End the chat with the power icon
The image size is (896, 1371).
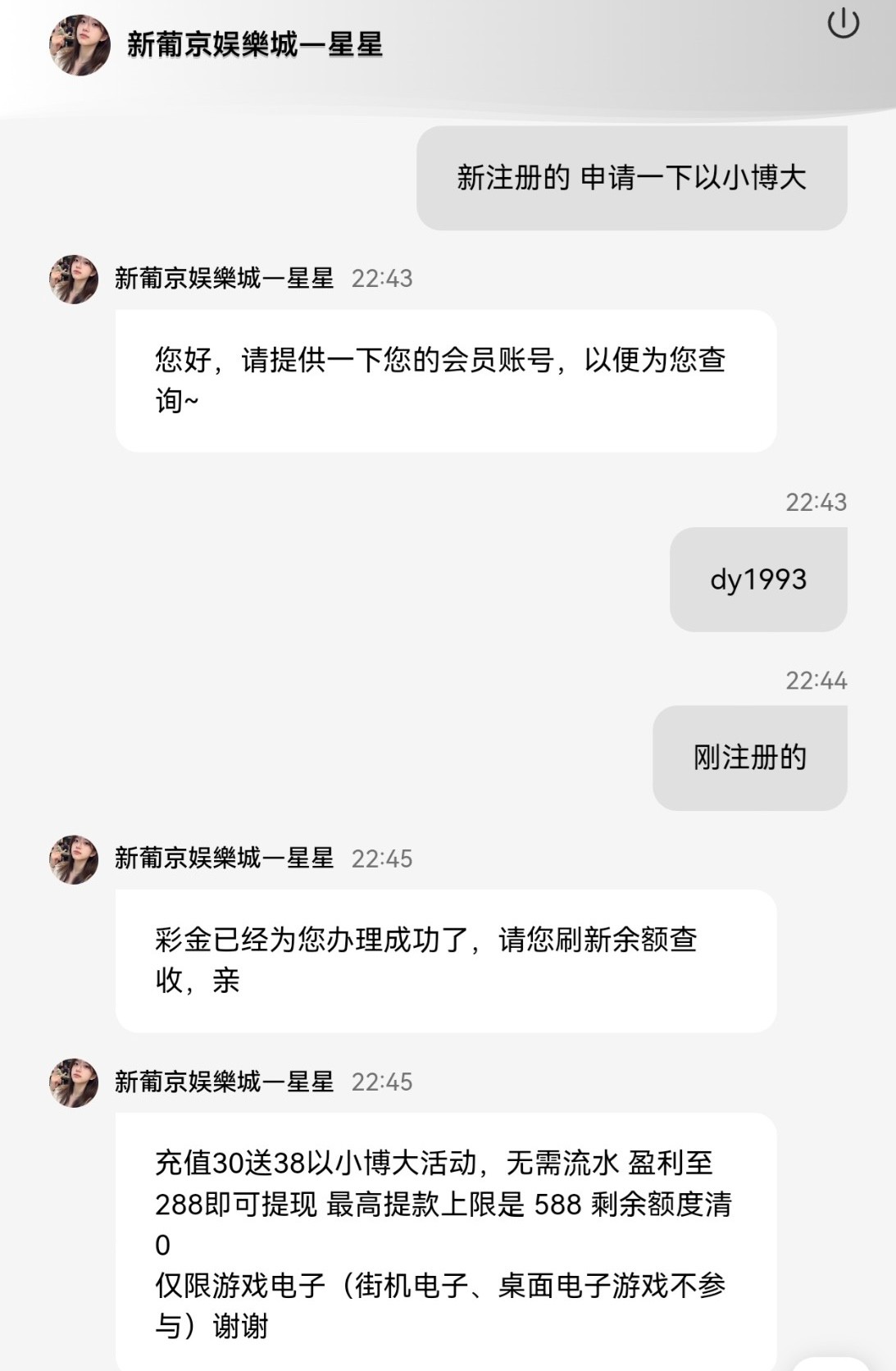point(843,24)
